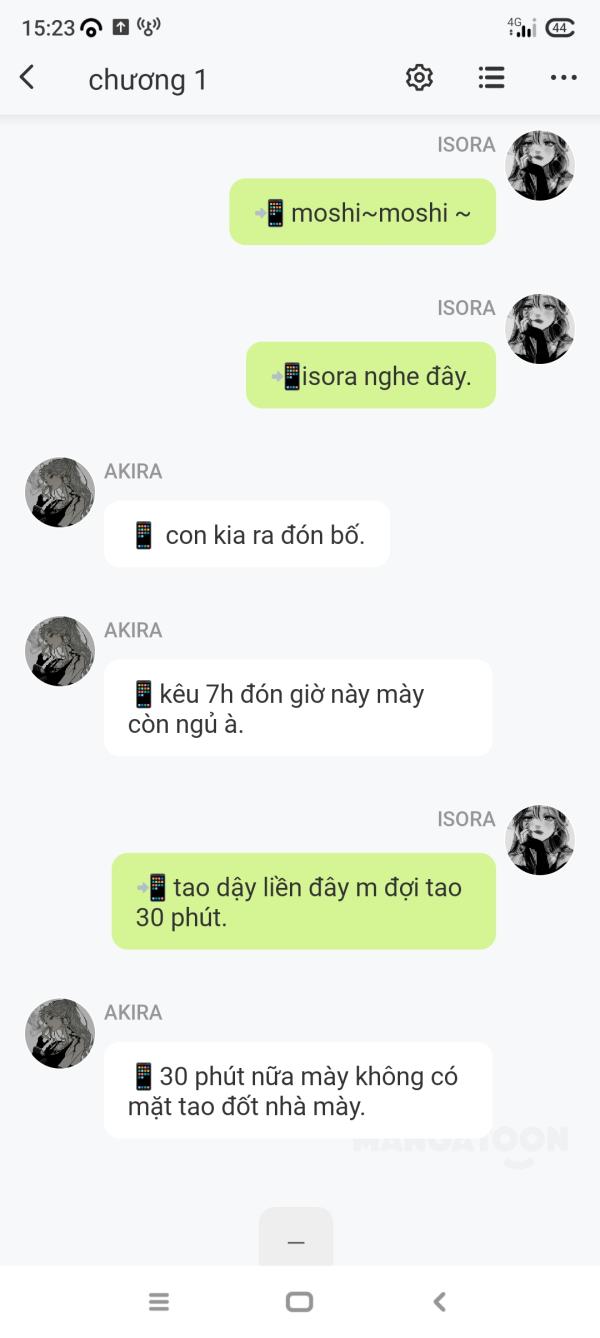
Task: Open the chapter list icon
Action: [491, 78]
